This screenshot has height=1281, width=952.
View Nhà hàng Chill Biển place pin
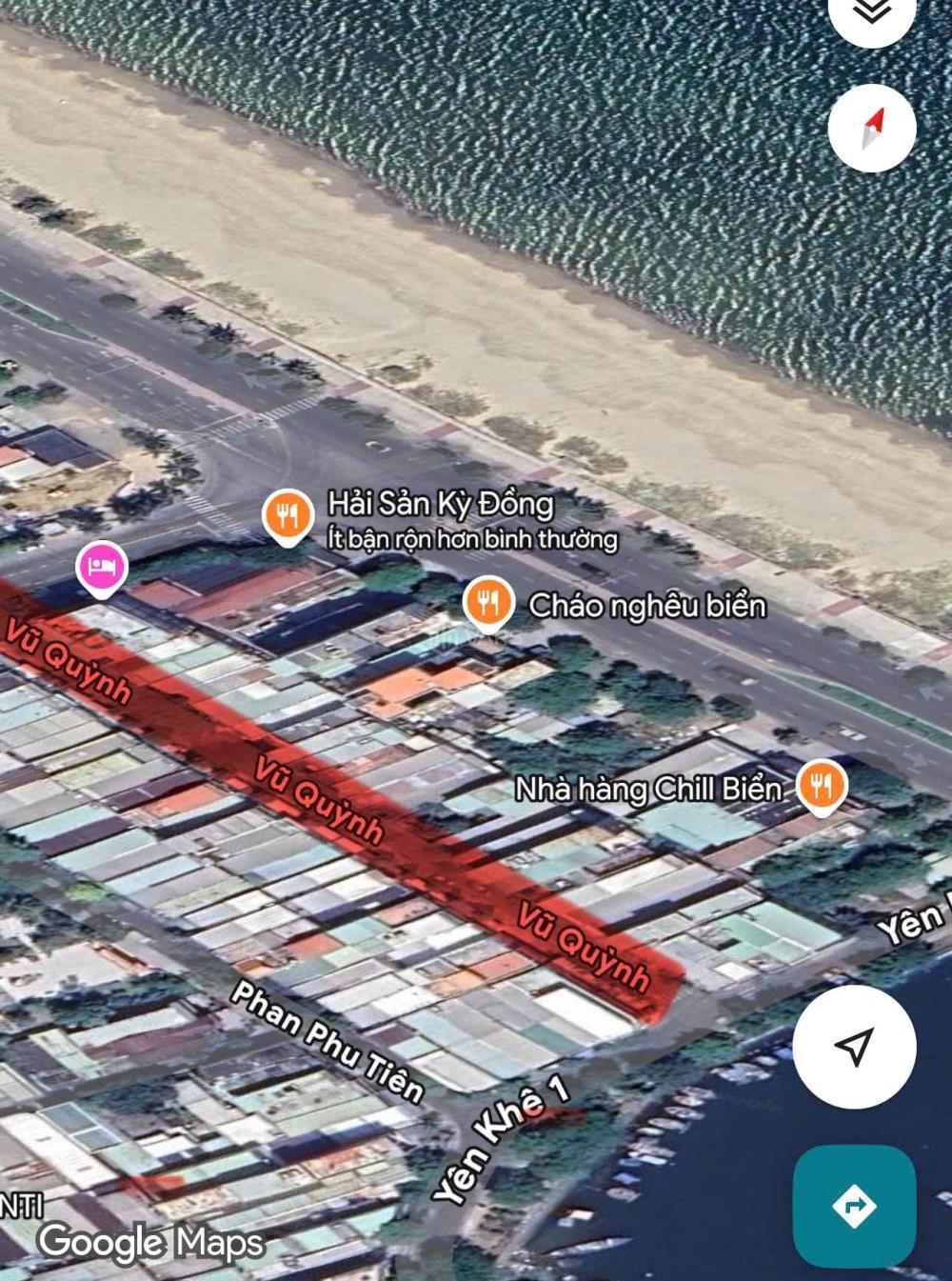[820, 786]
